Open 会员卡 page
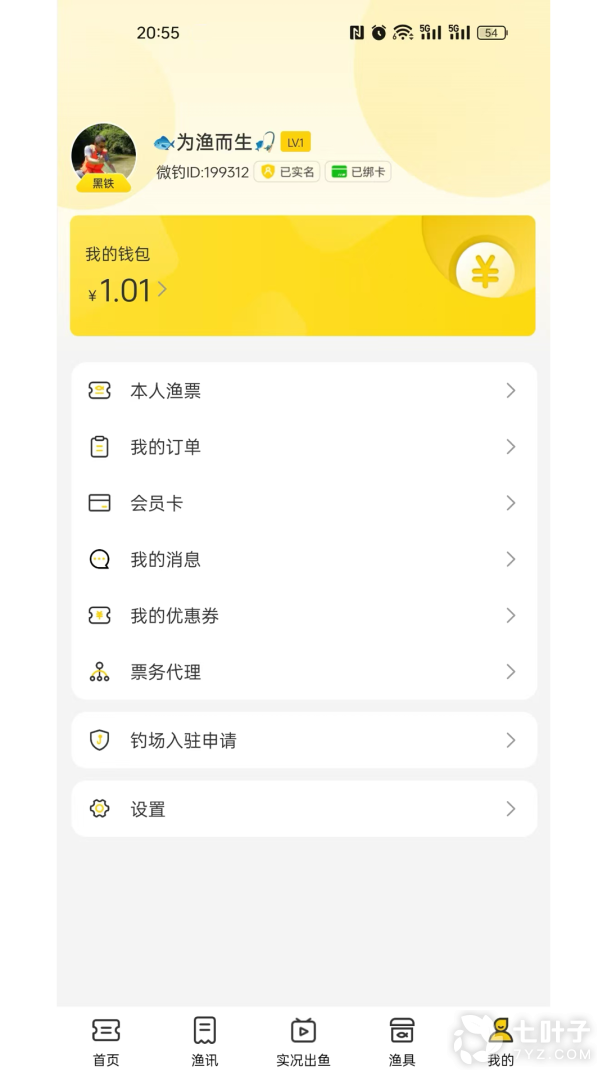 (x=303, y=503)
